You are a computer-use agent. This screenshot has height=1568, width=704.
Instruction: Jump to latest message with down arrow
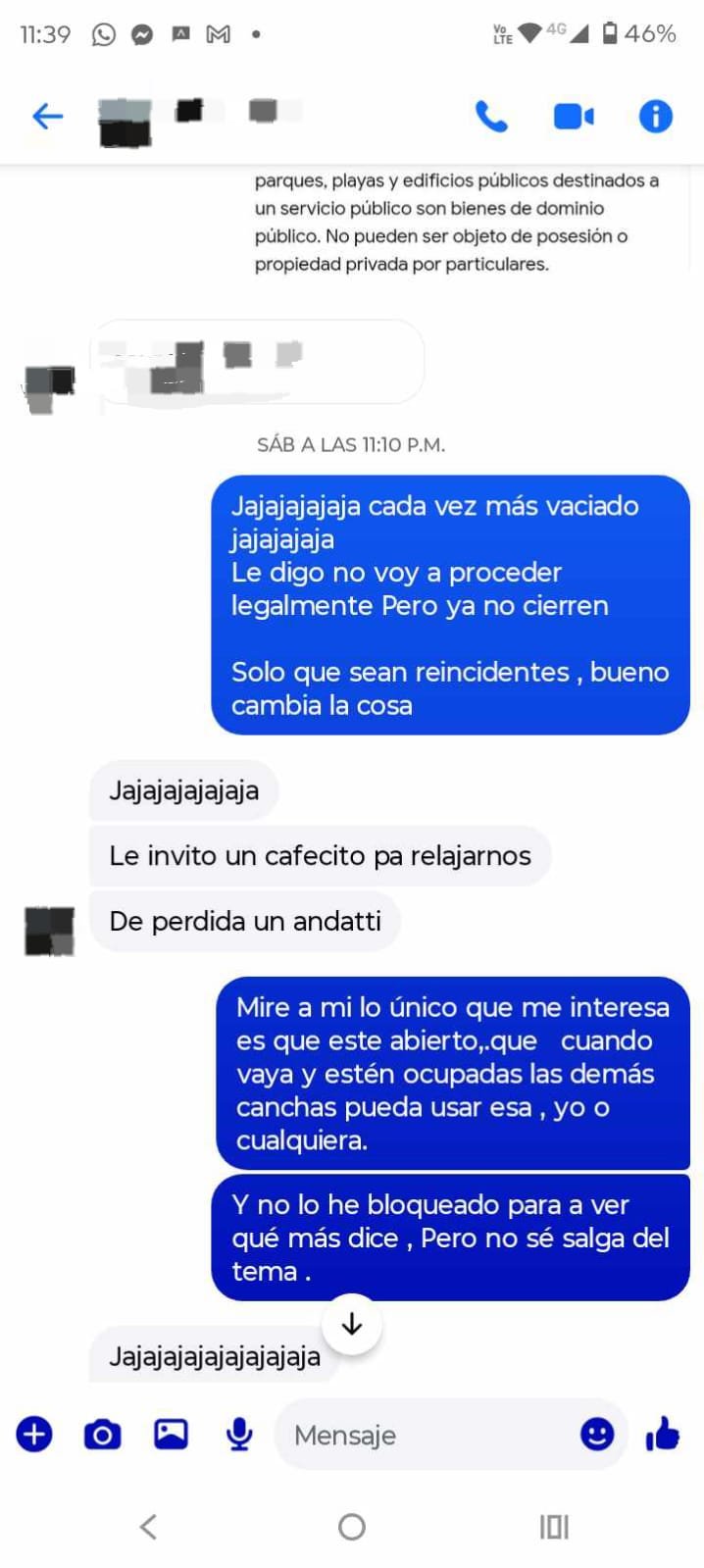(x=351, y=1324)
